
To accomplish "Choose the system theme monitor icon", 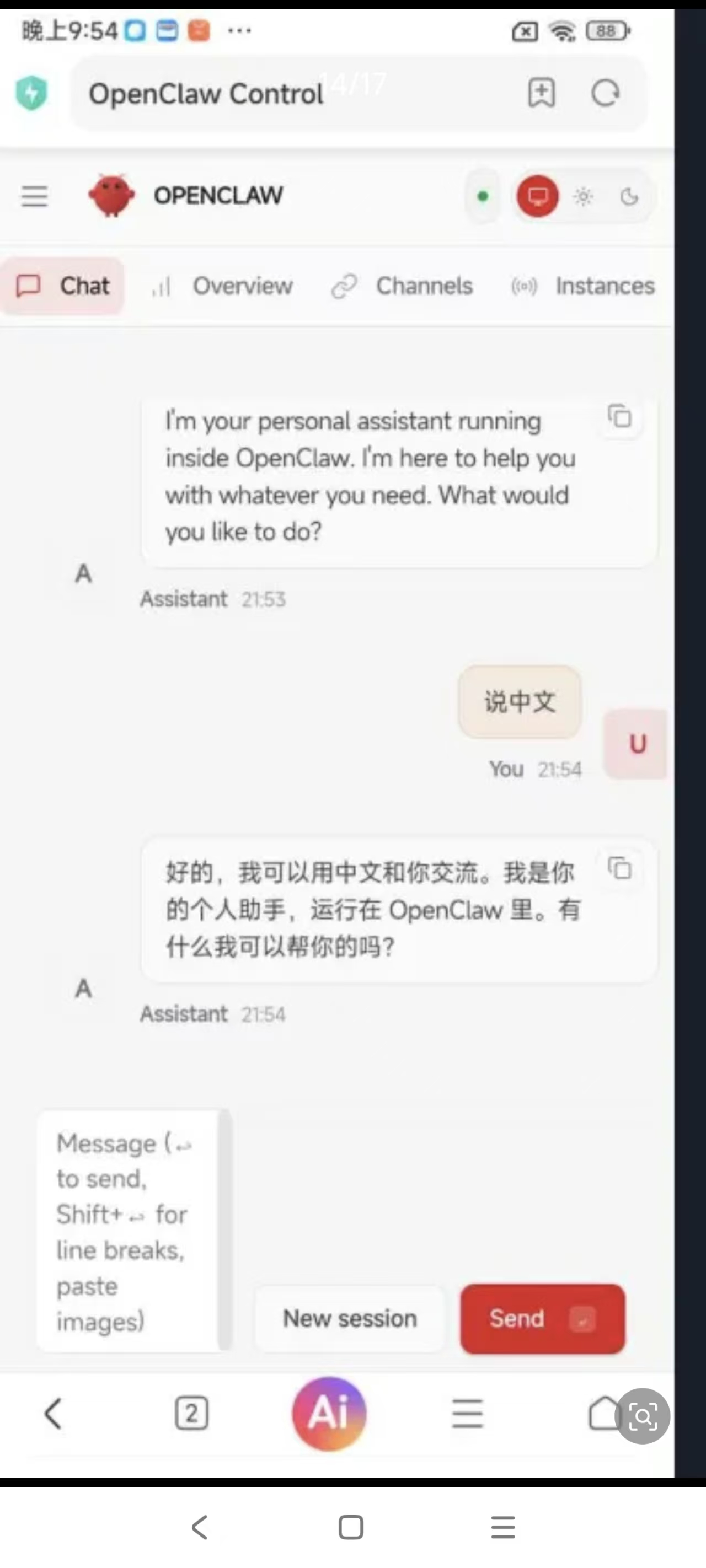I will click(x=537, y=196).
